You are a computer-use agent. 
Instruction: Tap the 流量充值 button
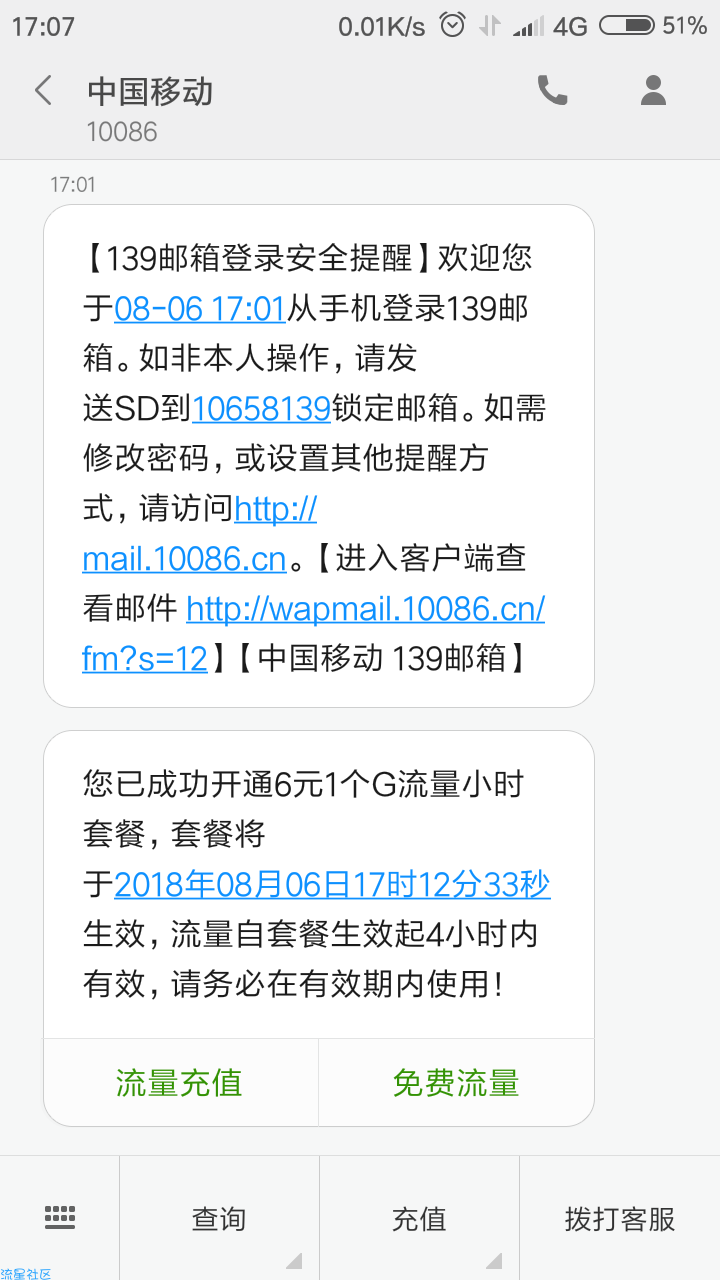(x=180, y=1083)
